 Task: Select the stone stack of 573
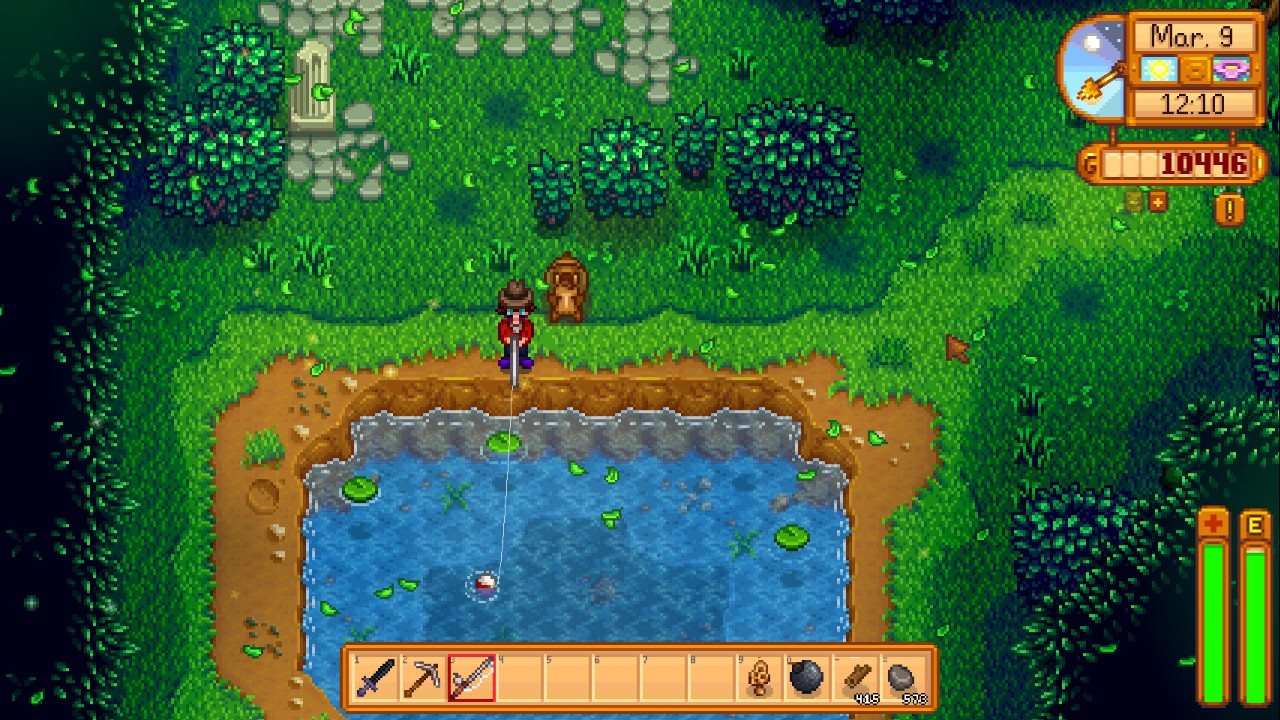click(903, 679)
